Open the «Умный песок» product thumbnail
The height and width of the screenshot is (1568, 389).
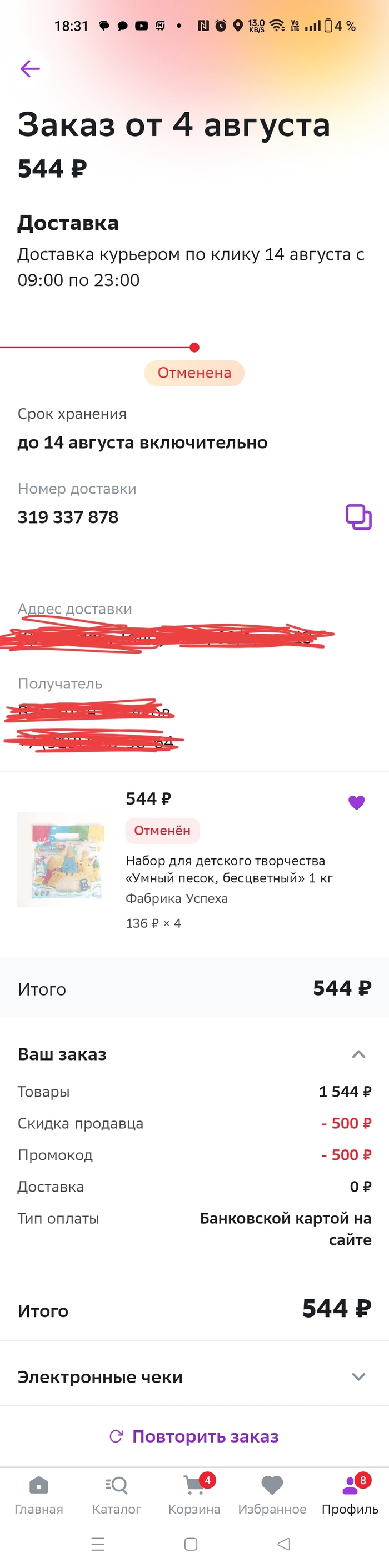click(x=63, y=859)
